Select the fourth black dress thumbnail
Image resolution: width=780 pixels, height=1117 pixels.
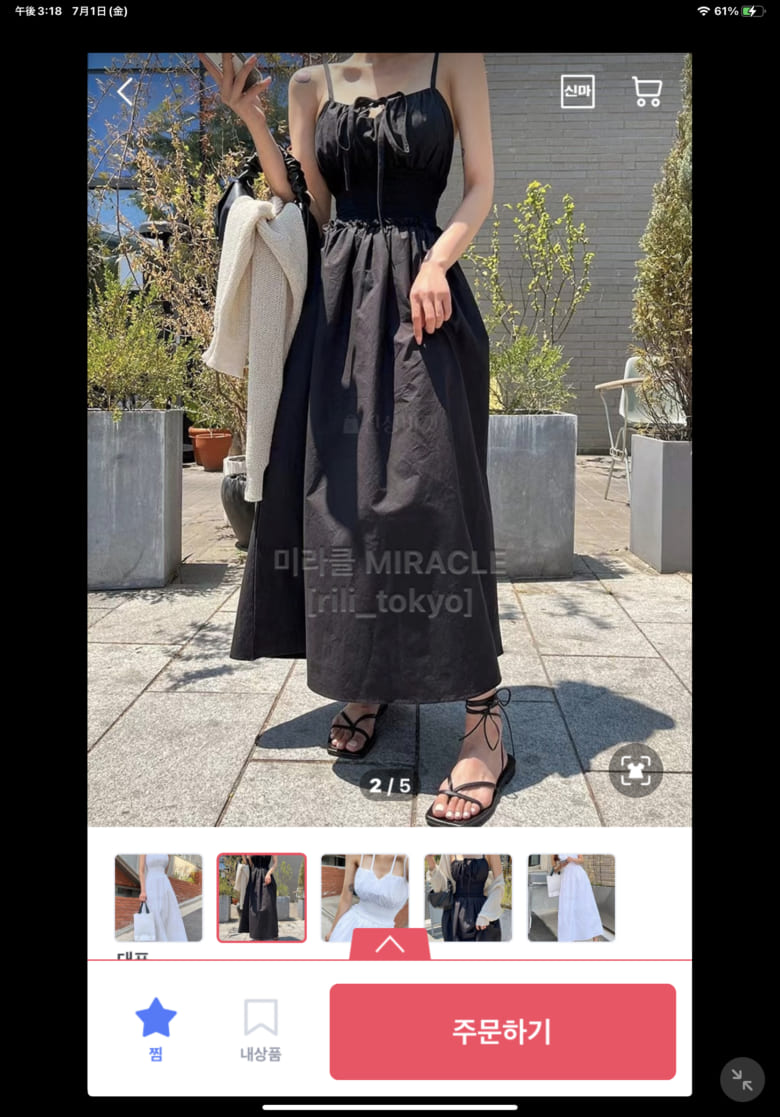[468, 897]
